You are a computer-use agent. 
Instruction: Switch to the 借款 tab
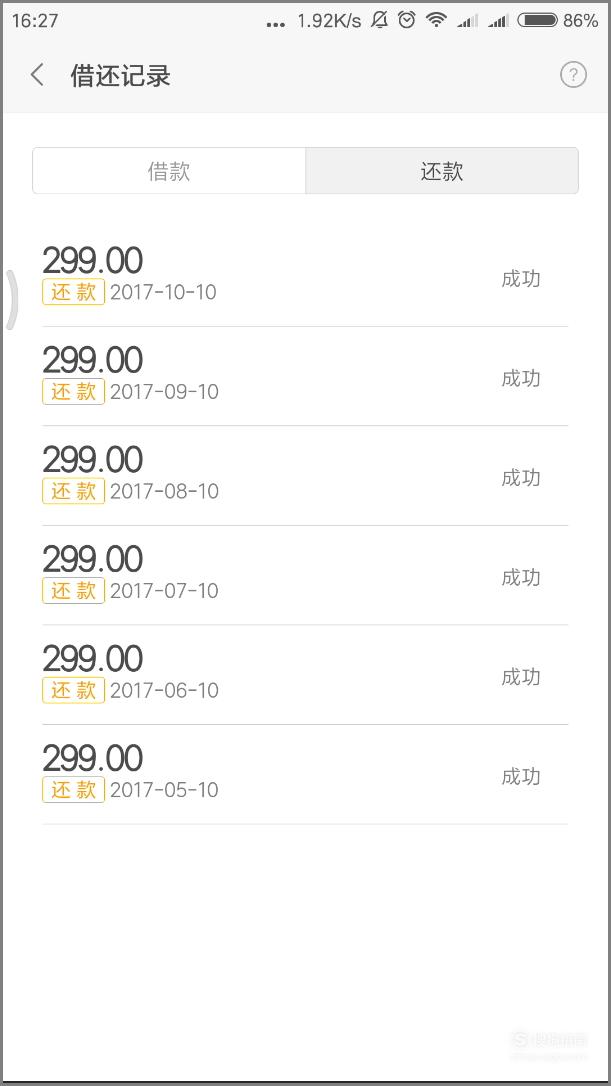169,171
